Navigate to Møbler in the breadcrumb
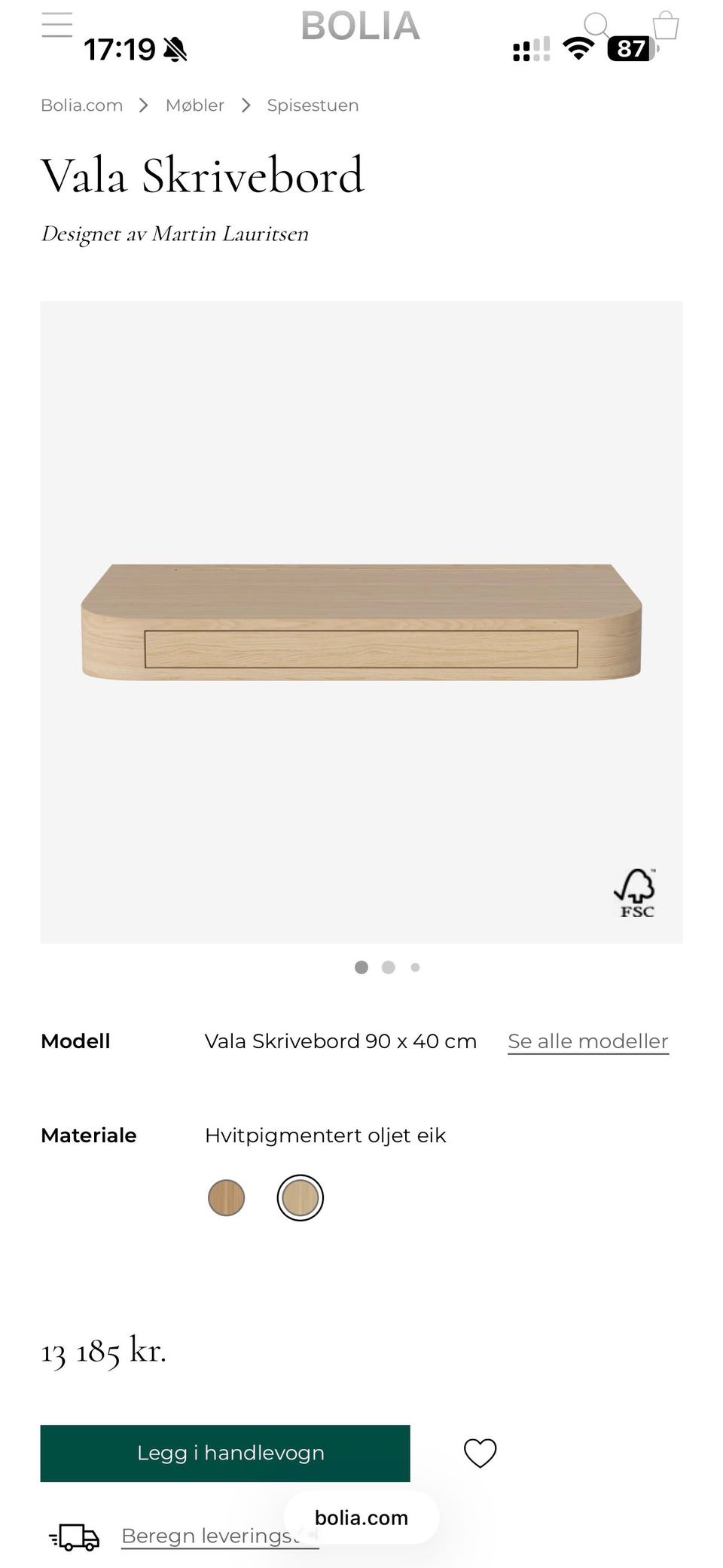 click(x=194, y=105)
